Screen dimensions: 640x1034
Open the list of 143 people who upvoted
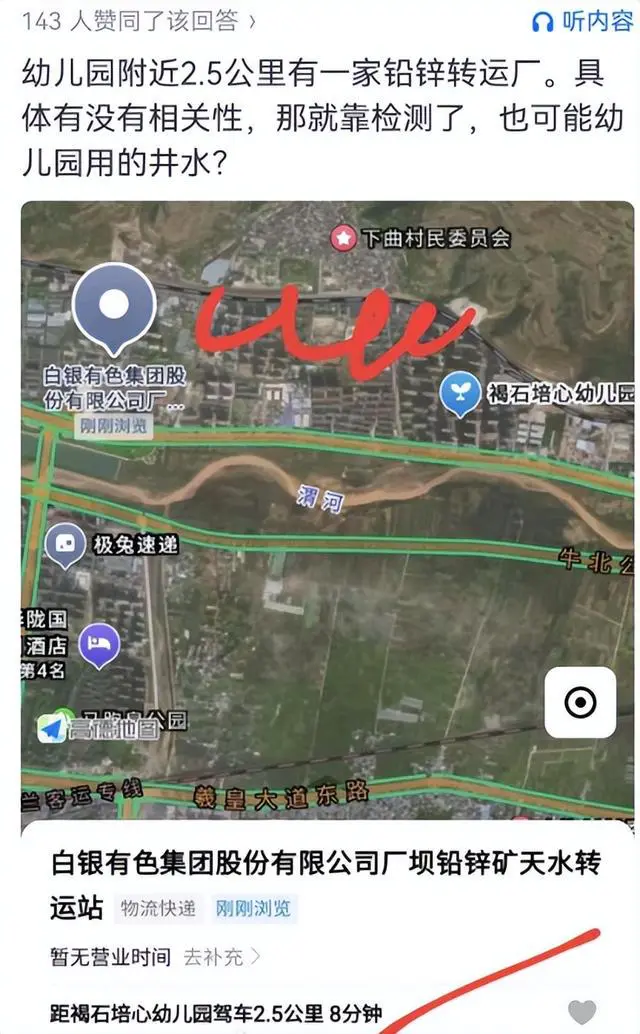pyautogui.click(x=139, y=21)
